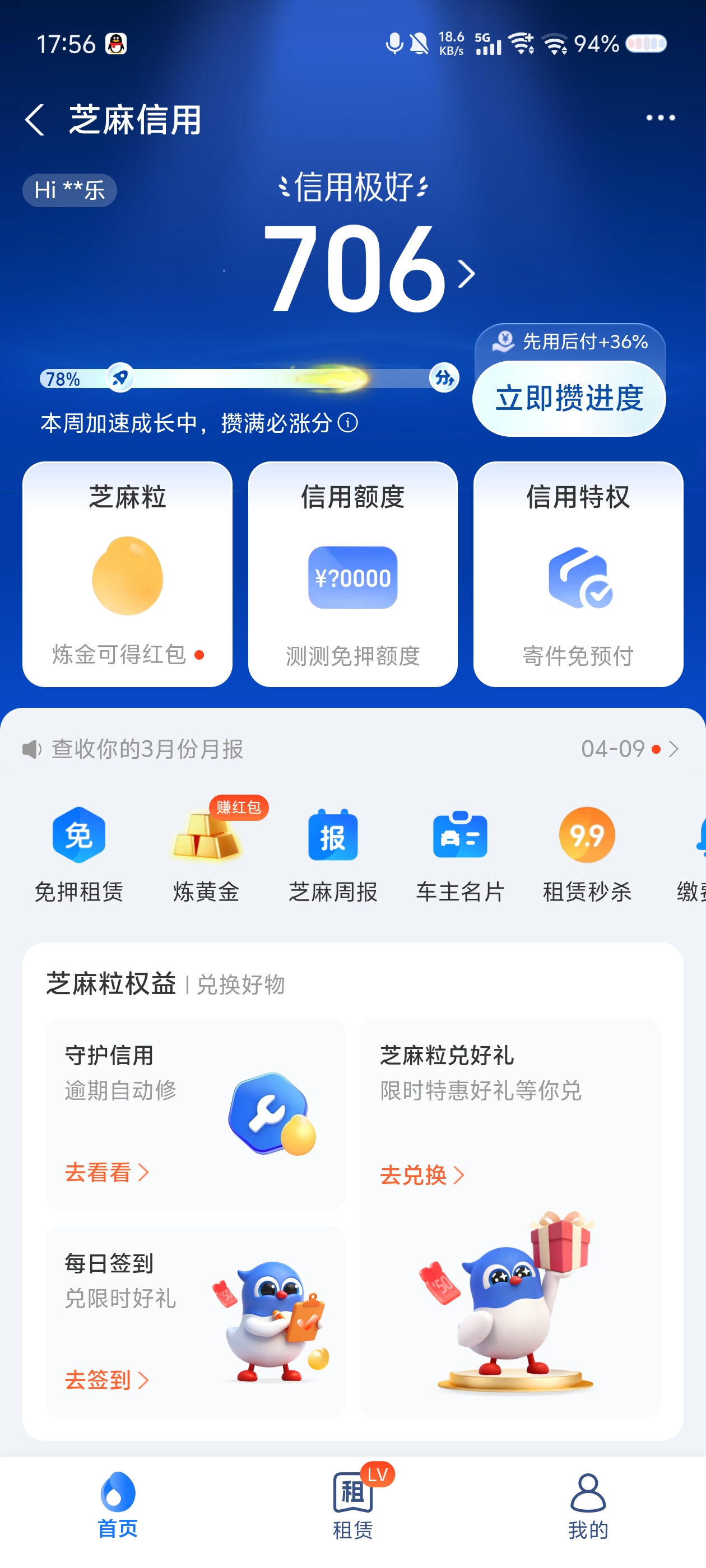
Task: Open 炼黄金 to earn red packets
Action: (206, 853)
